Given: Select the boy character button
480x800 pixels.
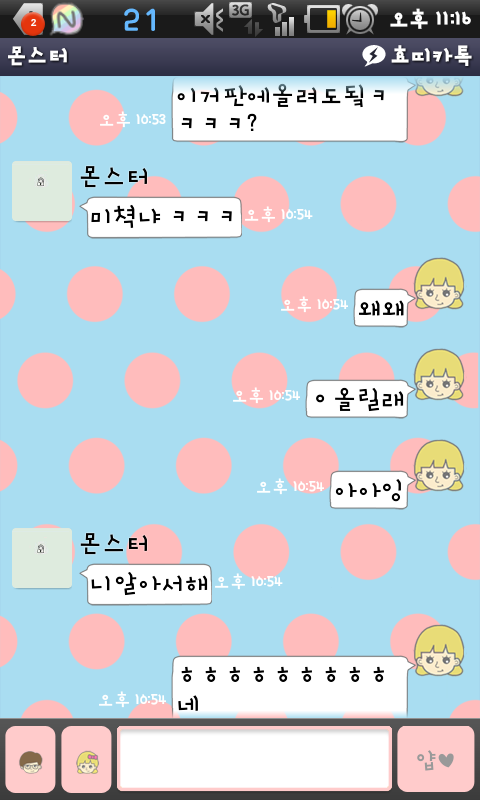Looking at the screenshot, I should (x=30, y=759).
